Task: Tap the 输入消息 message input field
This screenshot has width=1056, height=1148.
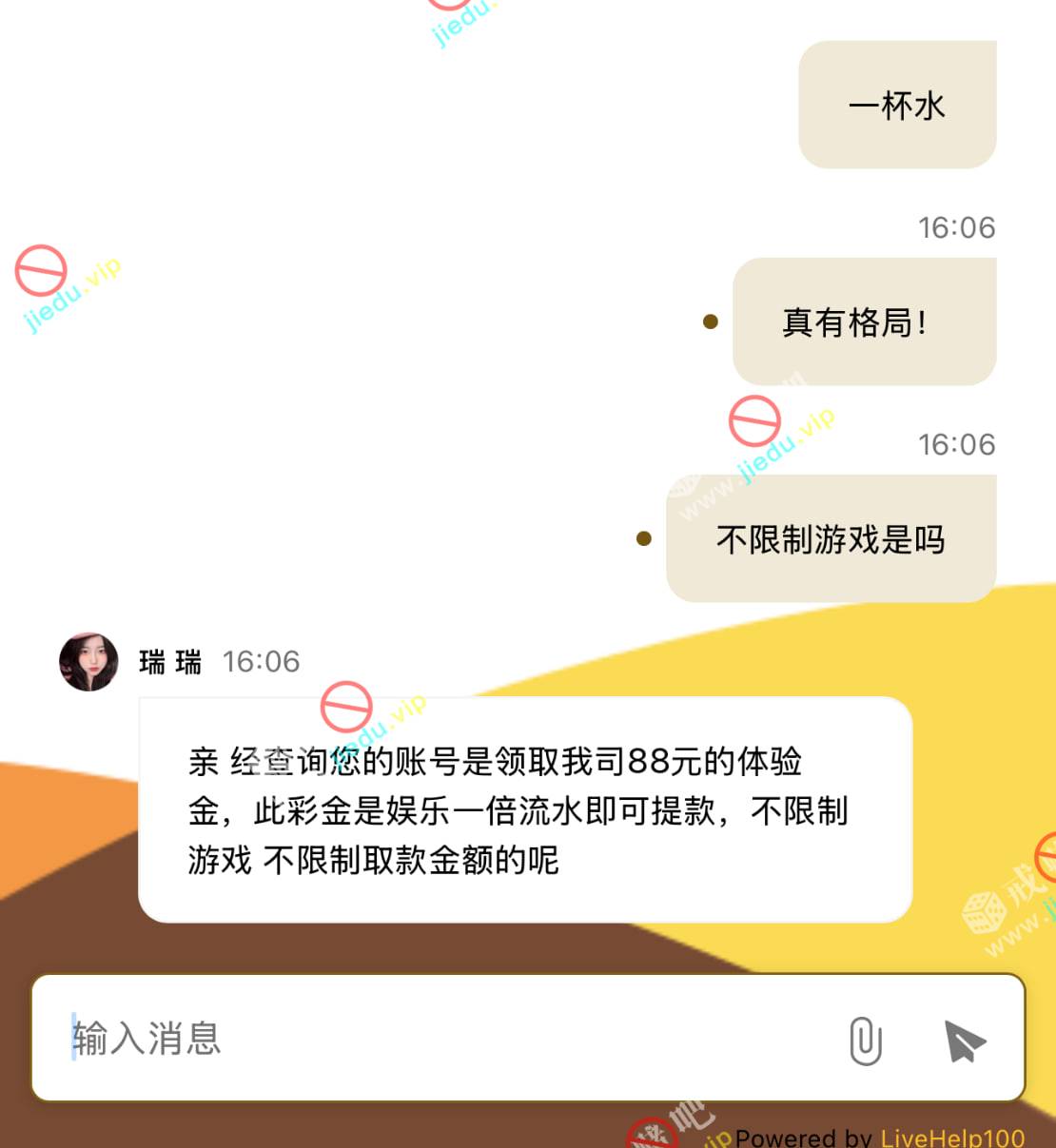Action: (428, 1039)
